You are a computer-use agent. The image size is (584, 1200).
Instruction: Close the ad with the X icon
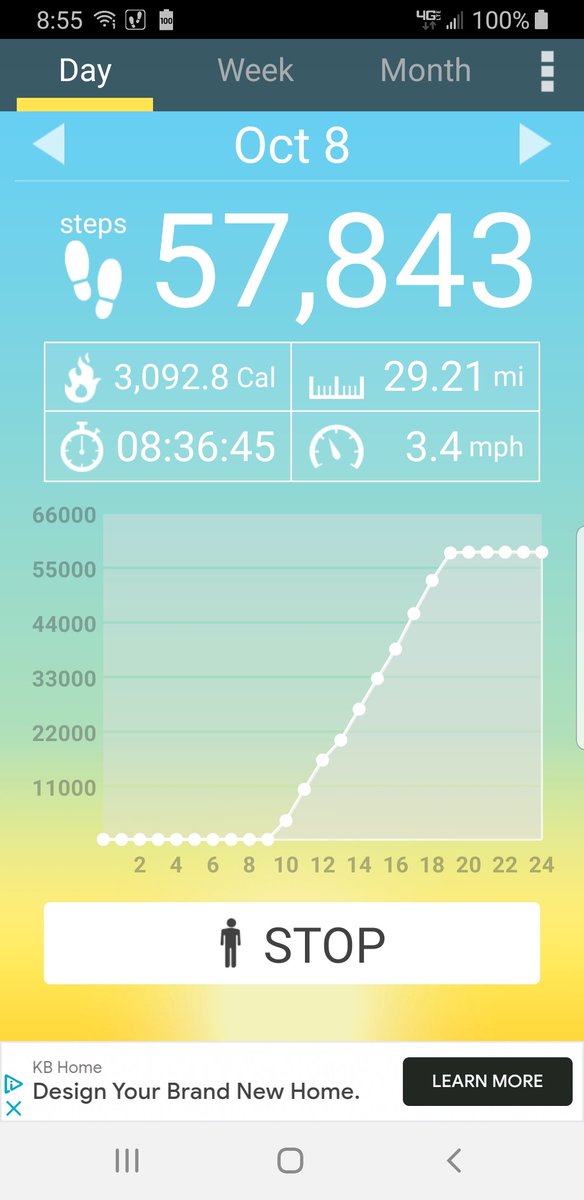tap(14, 1108)
